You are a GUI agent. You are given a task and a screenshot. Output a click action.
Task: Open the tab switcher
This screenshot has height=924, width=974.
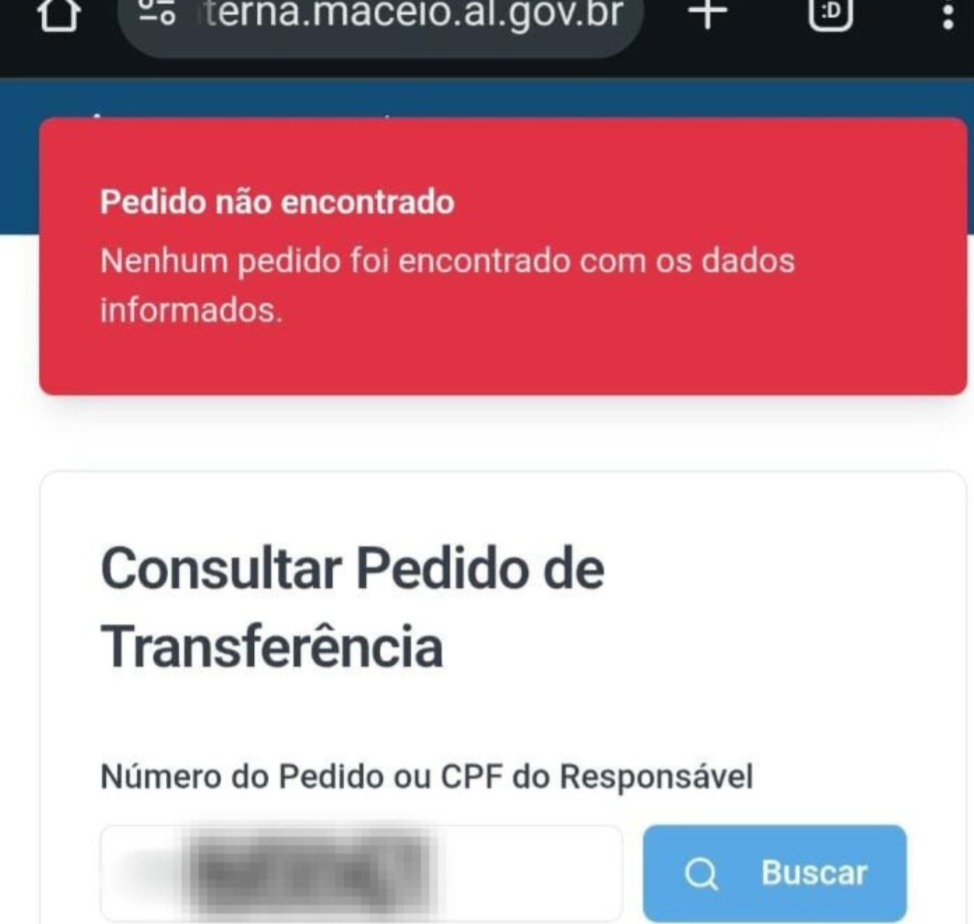pyautogui.click(x=830, y=17)
